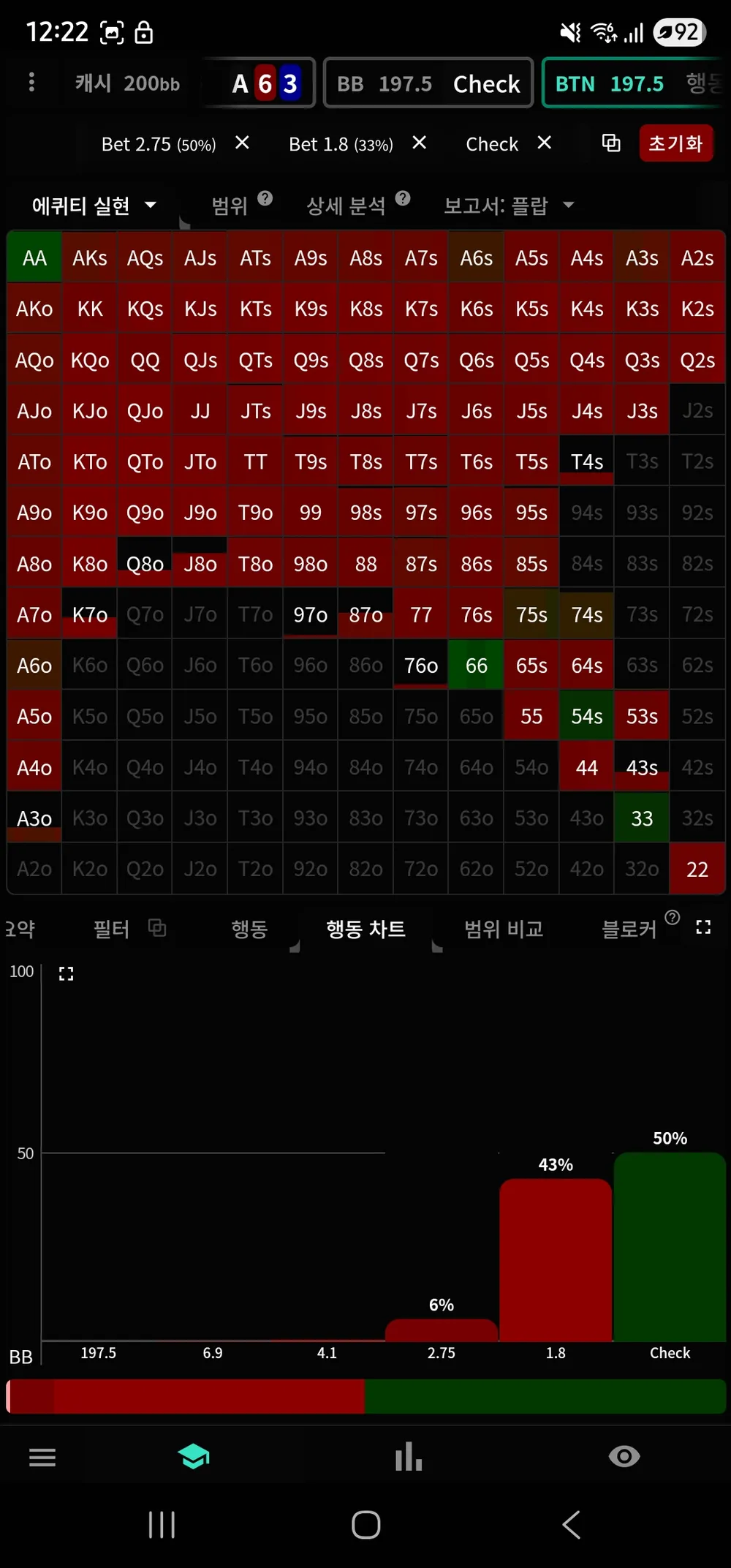This screenshot has height=1568, width=731.
Task: Remove the Bet 2.75 (50%) option
Action: click(x=242, y=143)
